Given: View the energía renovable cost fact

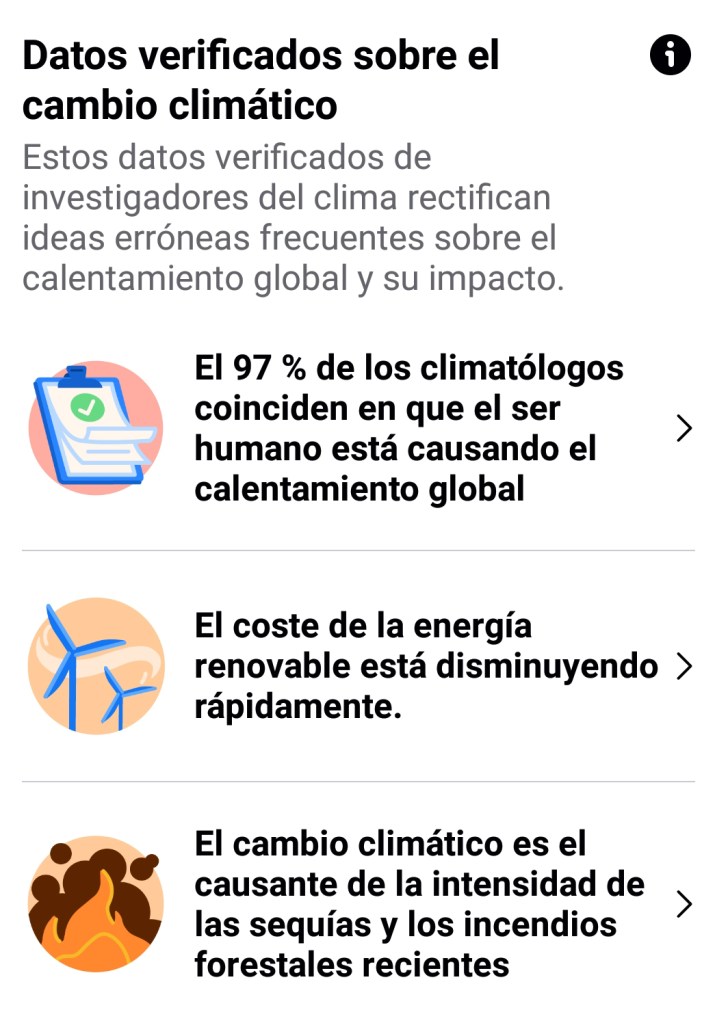Looking at the screenshot, I should pos(426,667).
